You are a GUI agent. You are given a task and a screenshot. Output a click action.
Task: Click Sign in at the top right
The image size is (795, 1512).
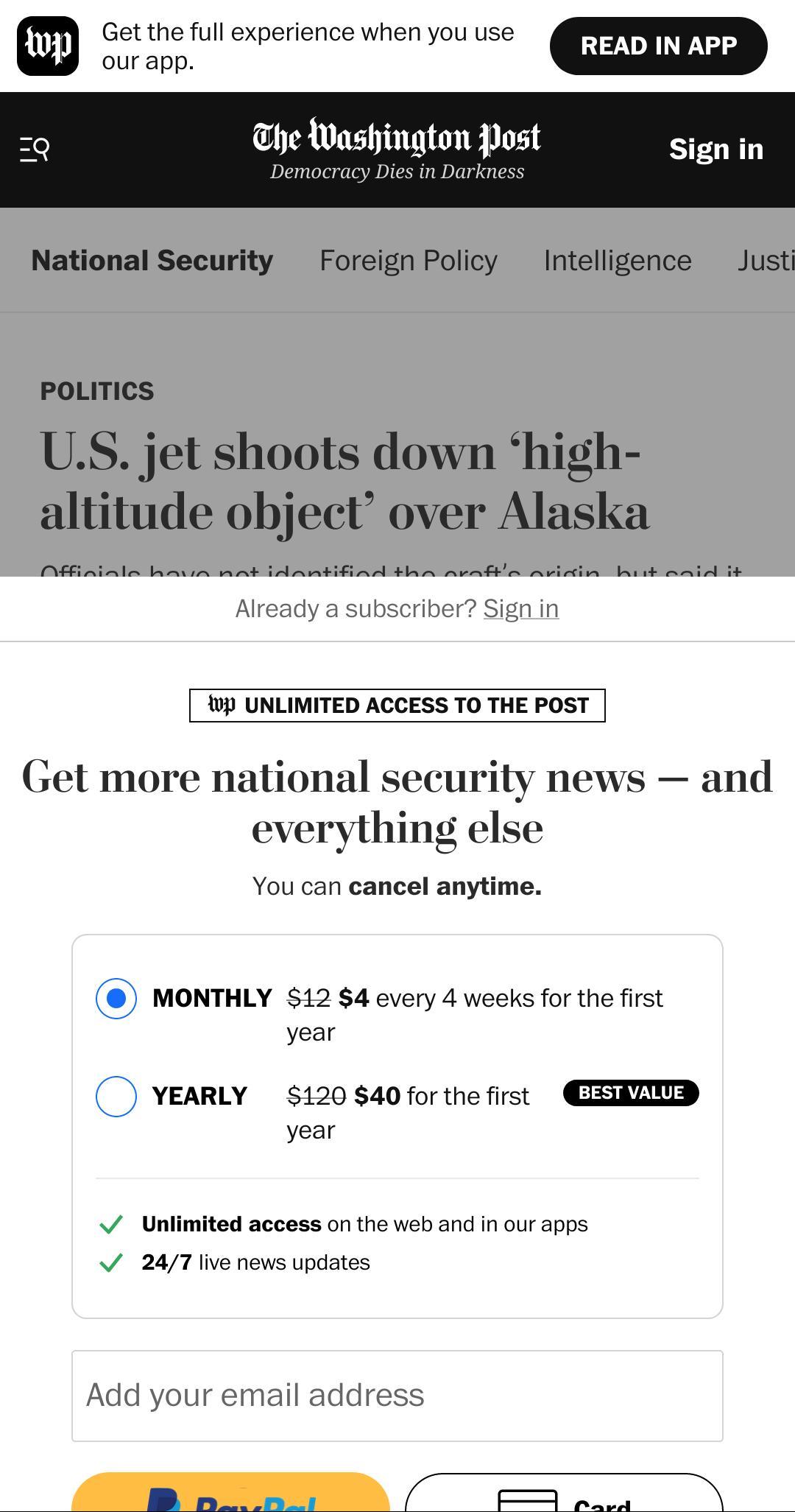(x=715, y=150)
